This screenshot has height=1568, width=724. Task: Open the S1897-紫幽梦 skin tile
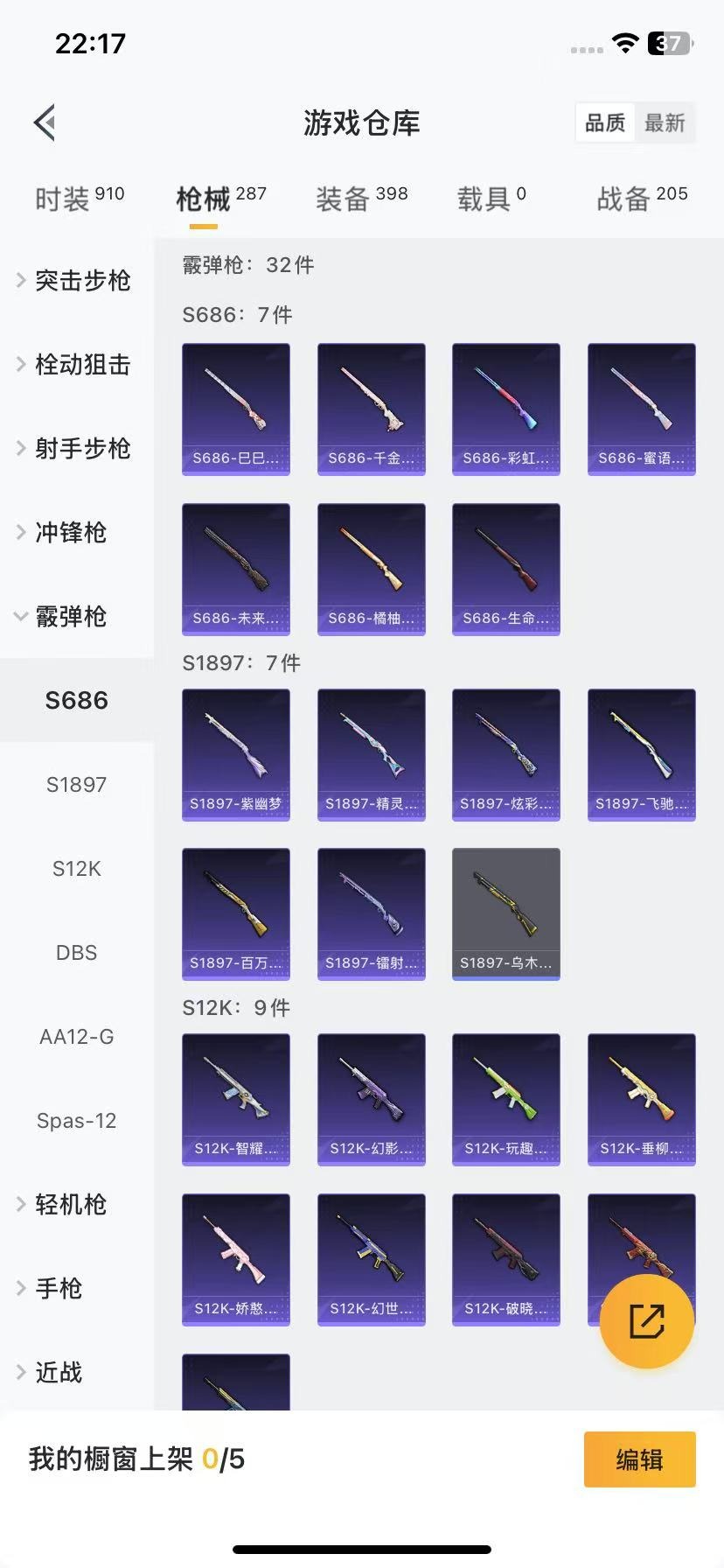pyautogui.click(x=235, y=754)
